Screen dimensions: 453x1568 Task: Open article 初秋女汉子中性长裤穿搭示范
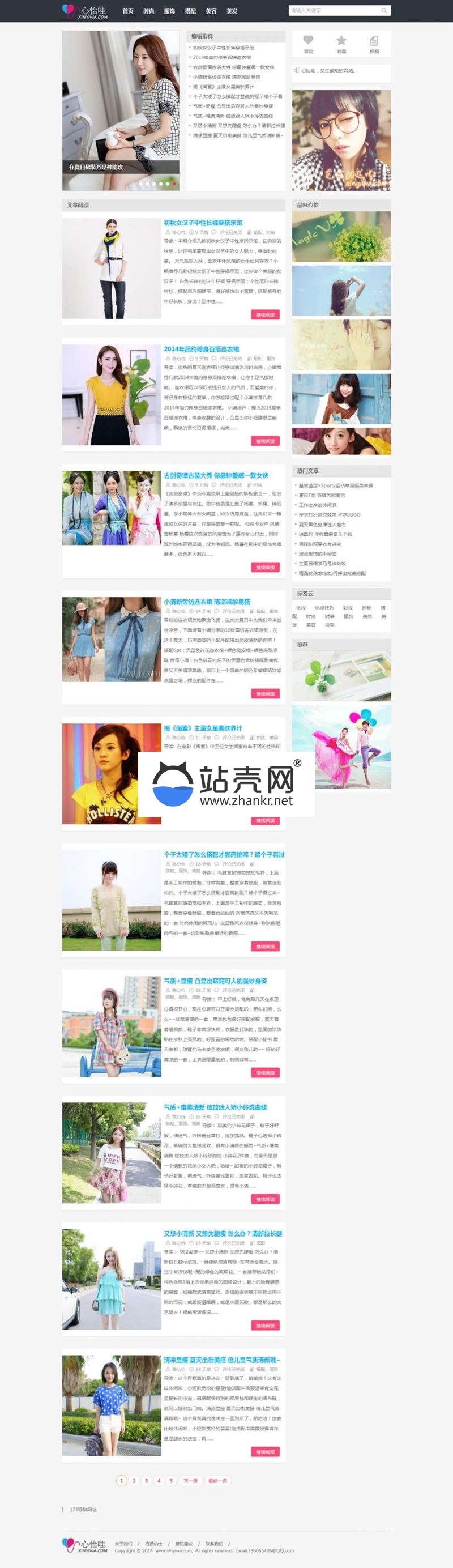(203, 223)
